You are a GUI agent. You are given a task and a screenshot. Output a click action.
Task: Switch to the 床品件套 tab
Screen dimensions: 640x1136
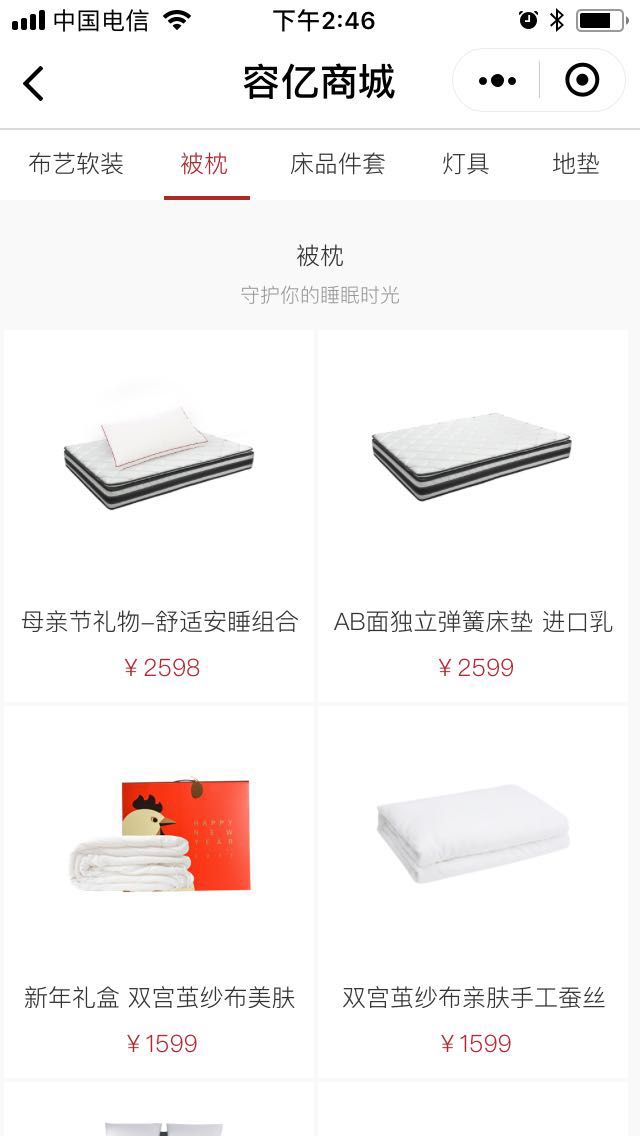(337, 164)
